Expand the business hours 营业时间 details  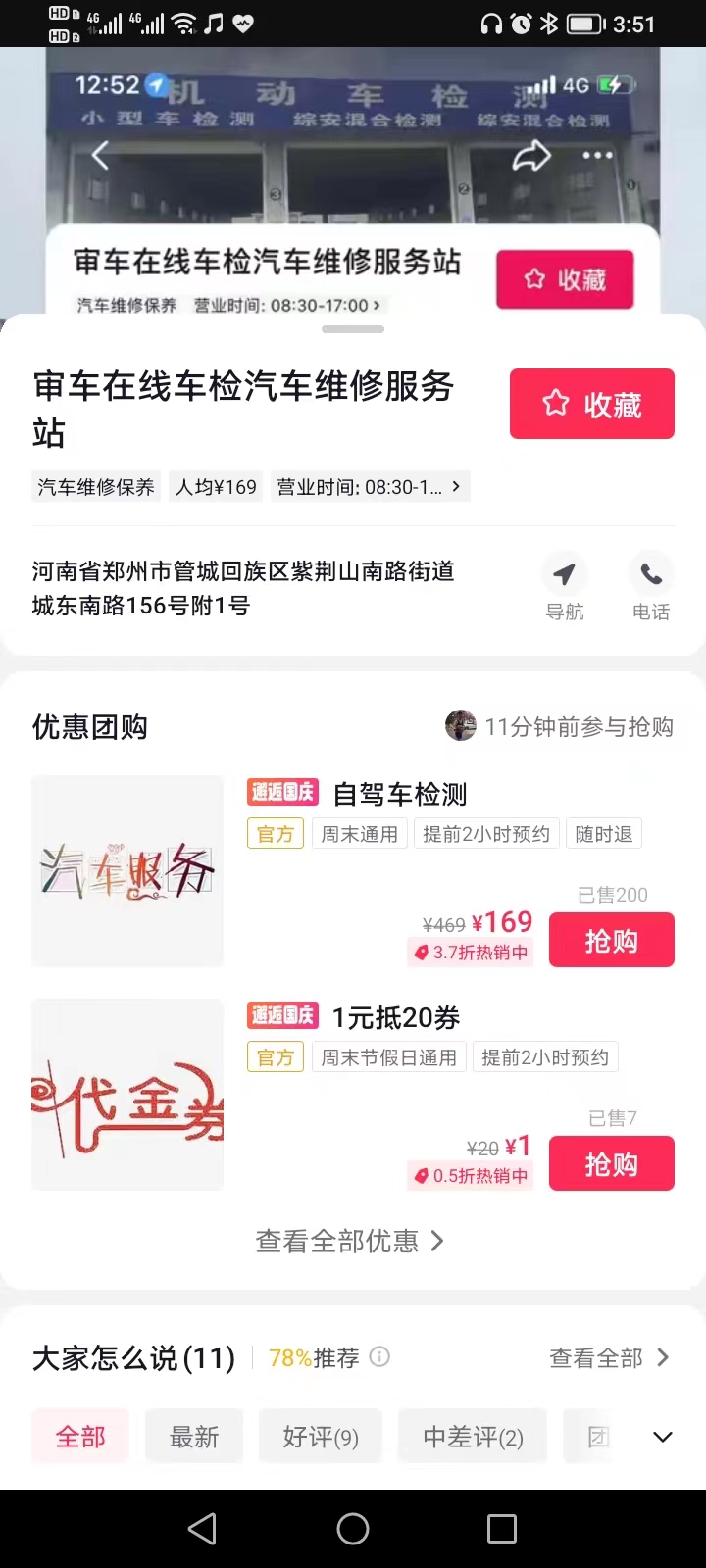(369, 487)
